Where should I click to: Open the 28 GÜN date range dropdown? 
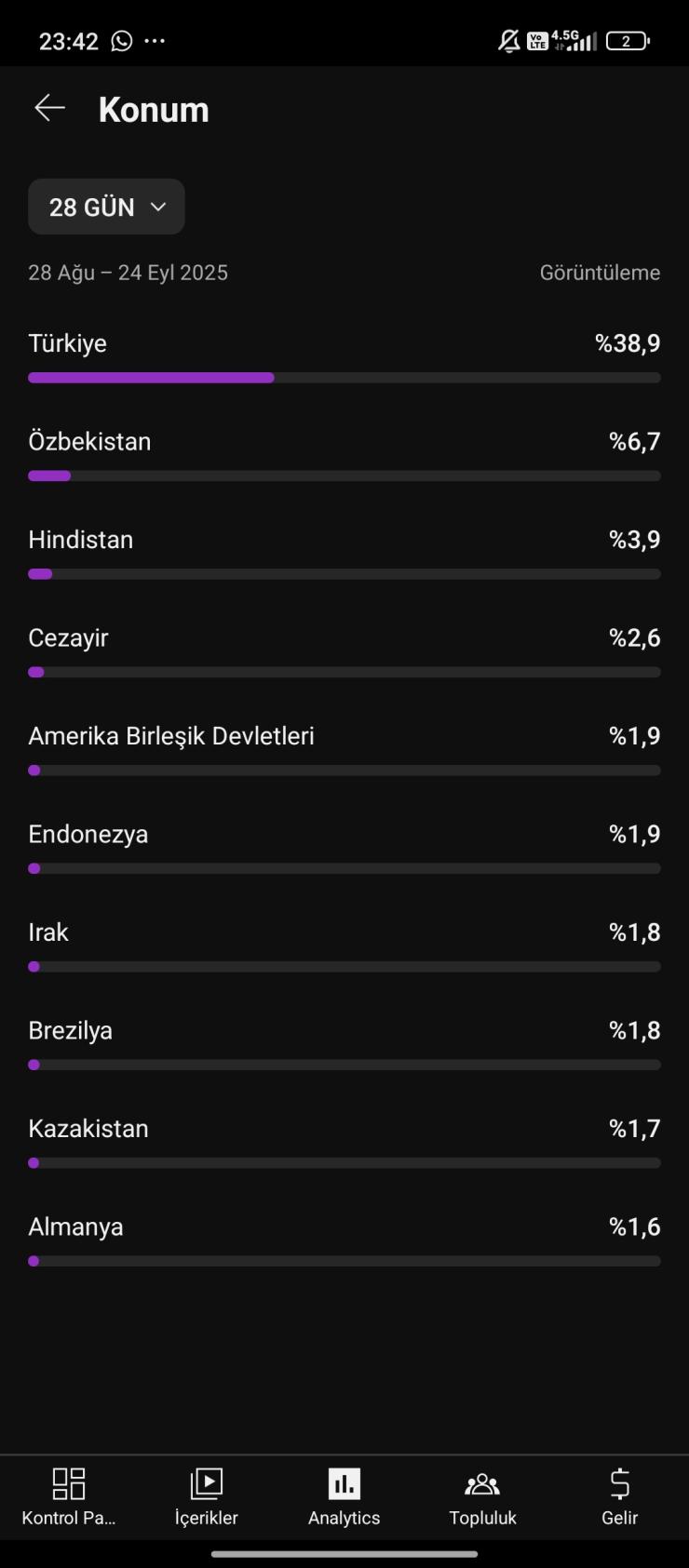coord(106,207)
